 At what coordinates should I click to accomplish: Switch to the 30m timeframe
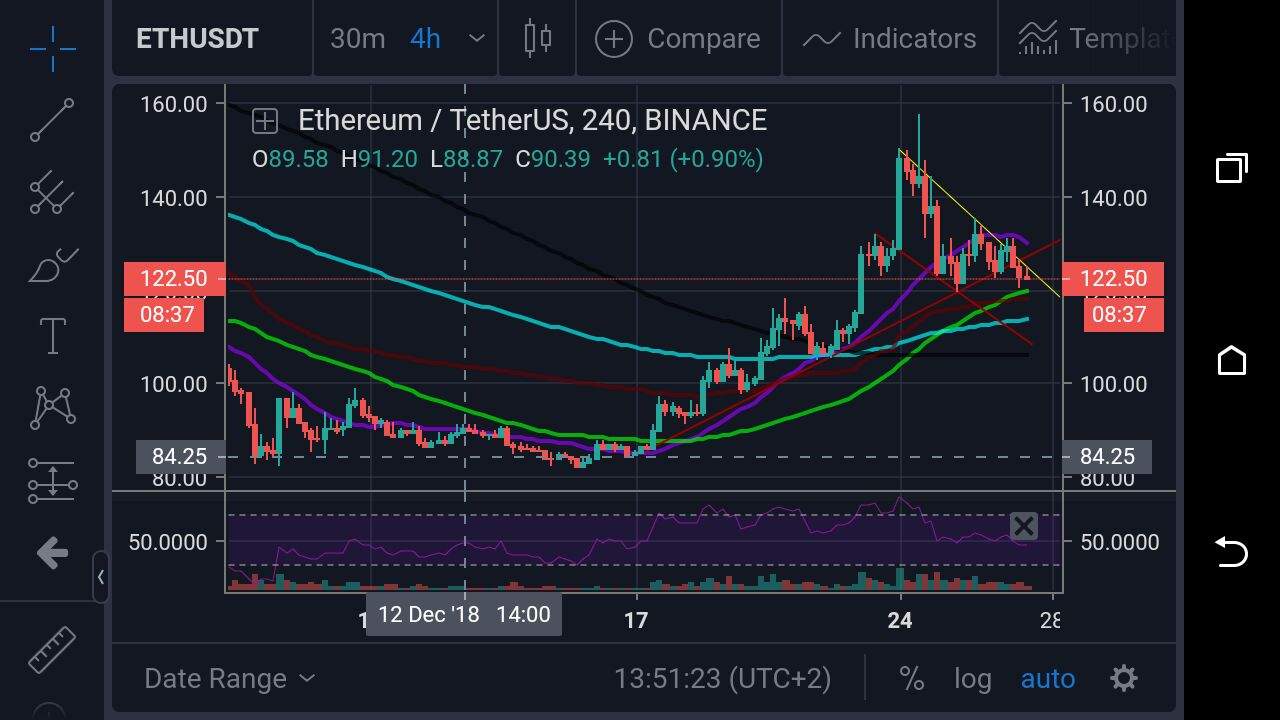point(357,39)
